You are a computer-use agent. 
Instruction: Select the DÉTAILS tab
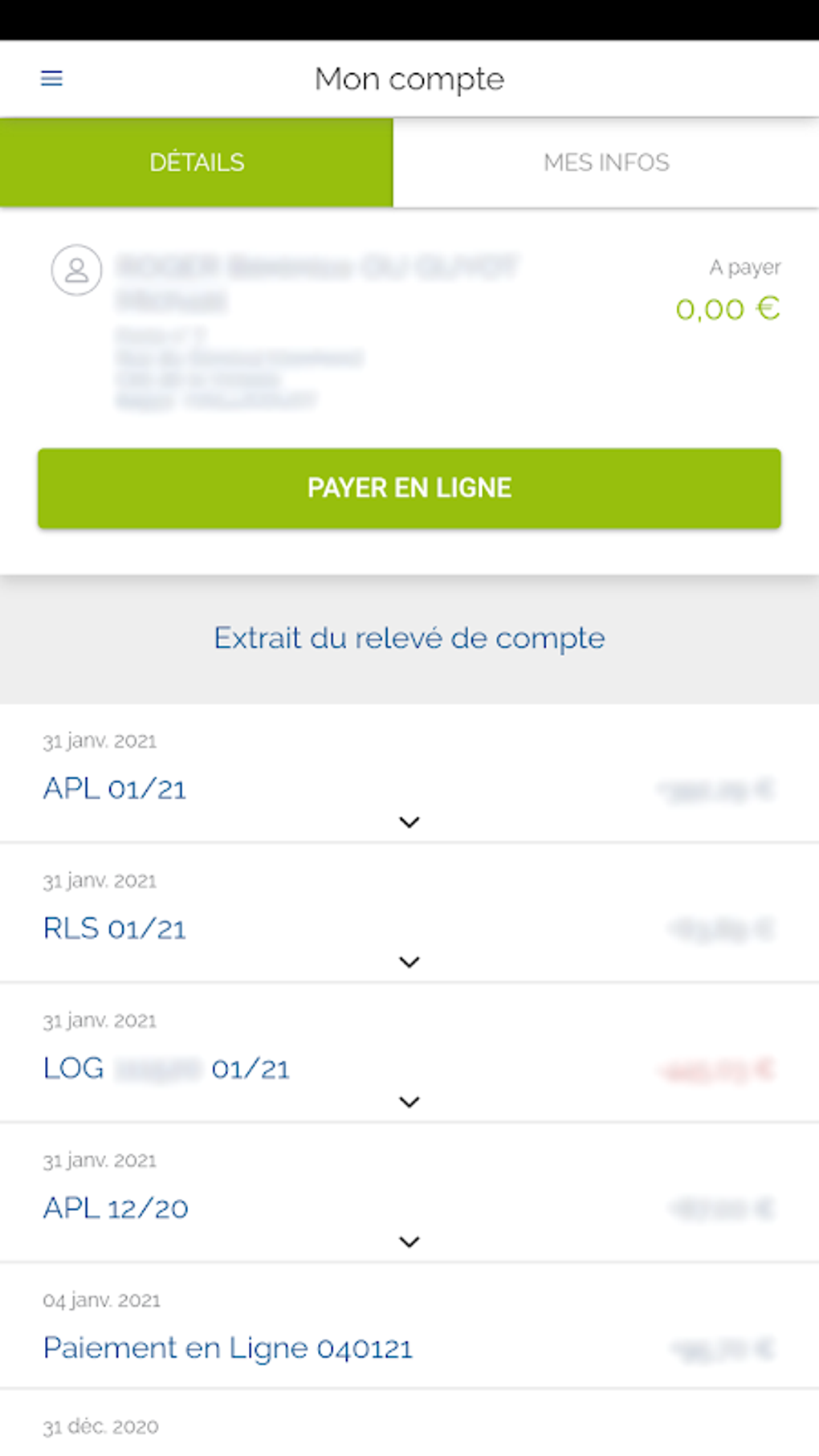(x=197, y=162)
